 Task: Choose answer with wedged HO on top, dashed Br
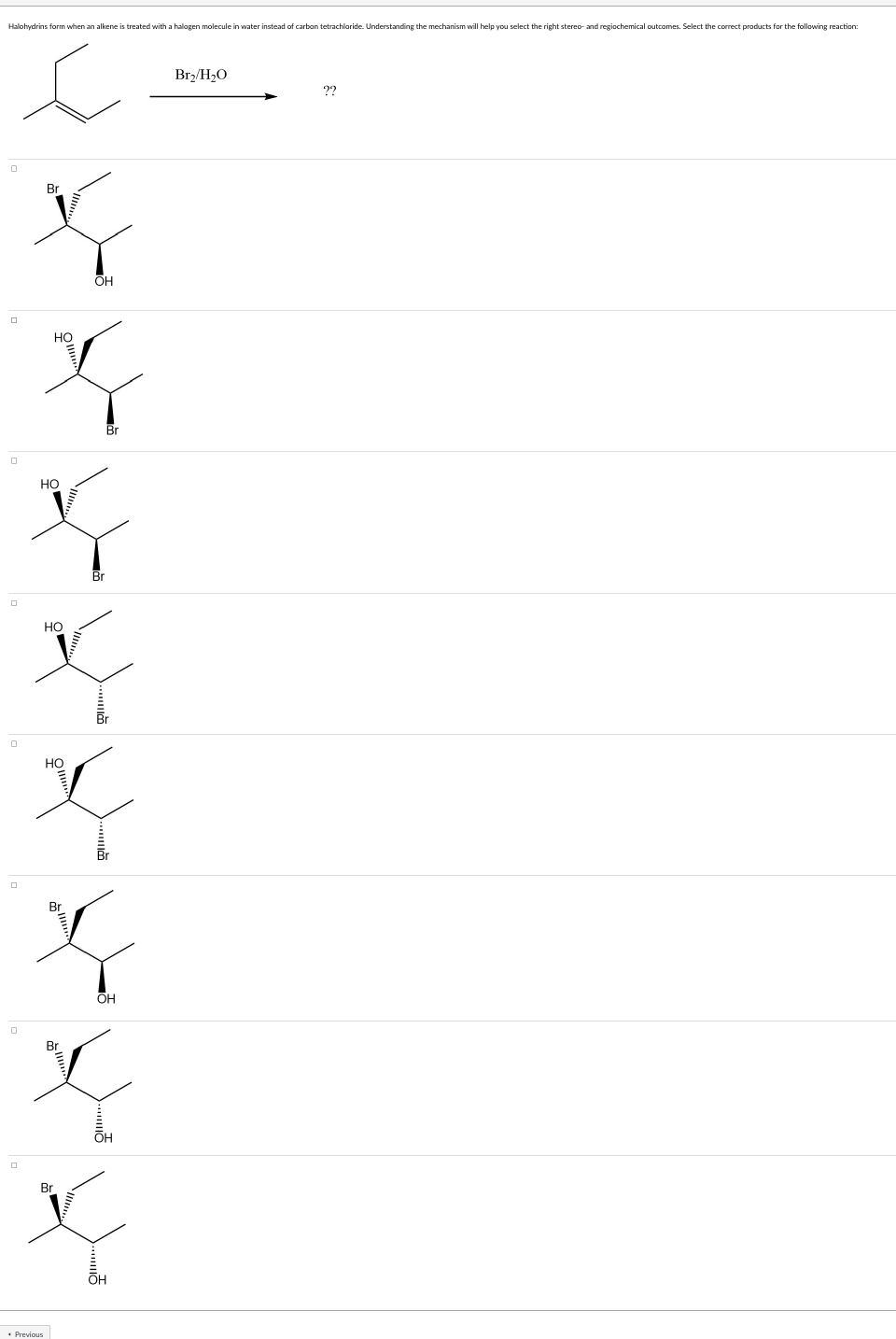(14, 602)
